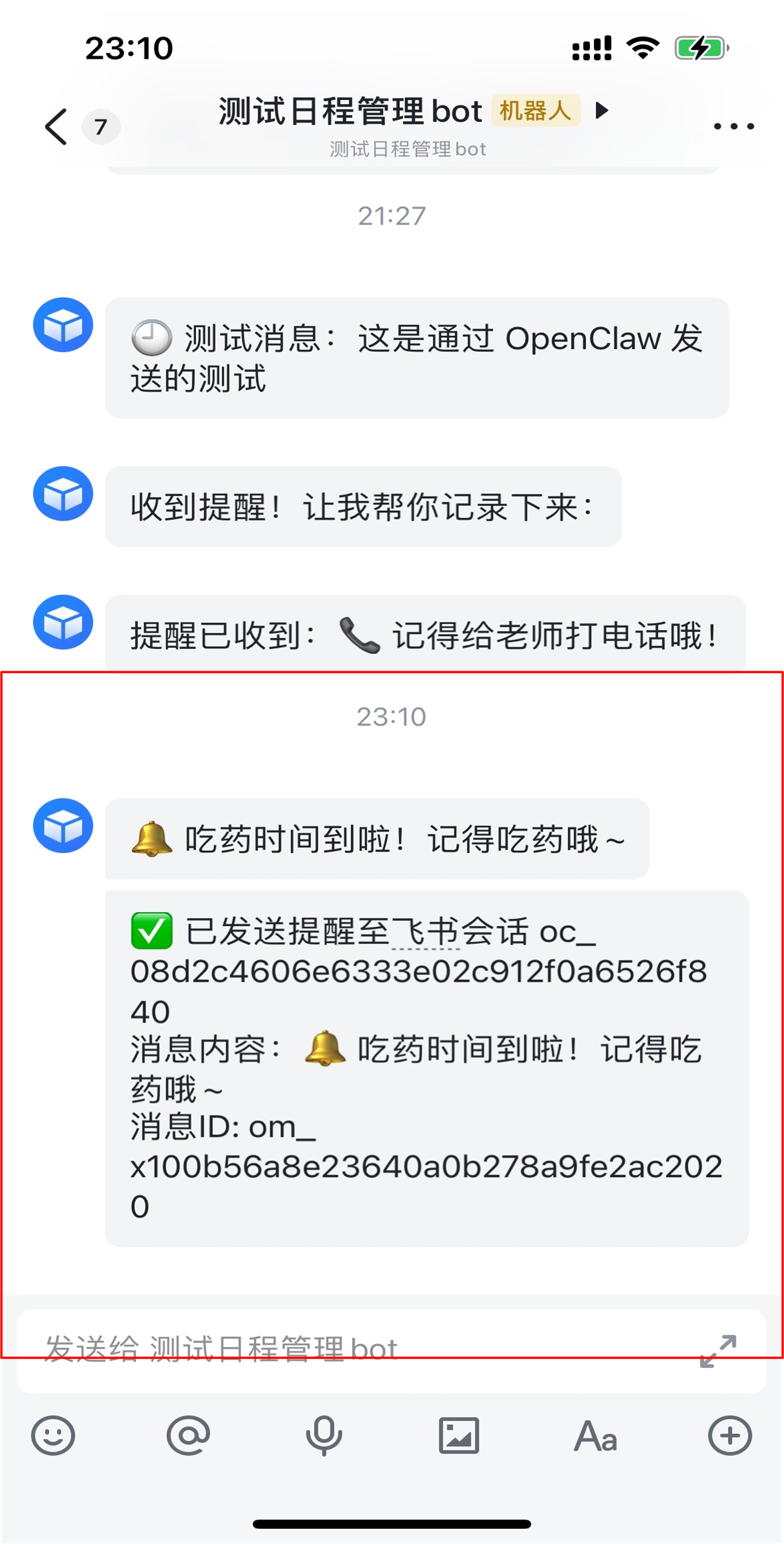This screenshot has width=784, height=1544.
Task: Open the plus menu for more attachments
Action: pyautogui.click(x=730, y=1435)
